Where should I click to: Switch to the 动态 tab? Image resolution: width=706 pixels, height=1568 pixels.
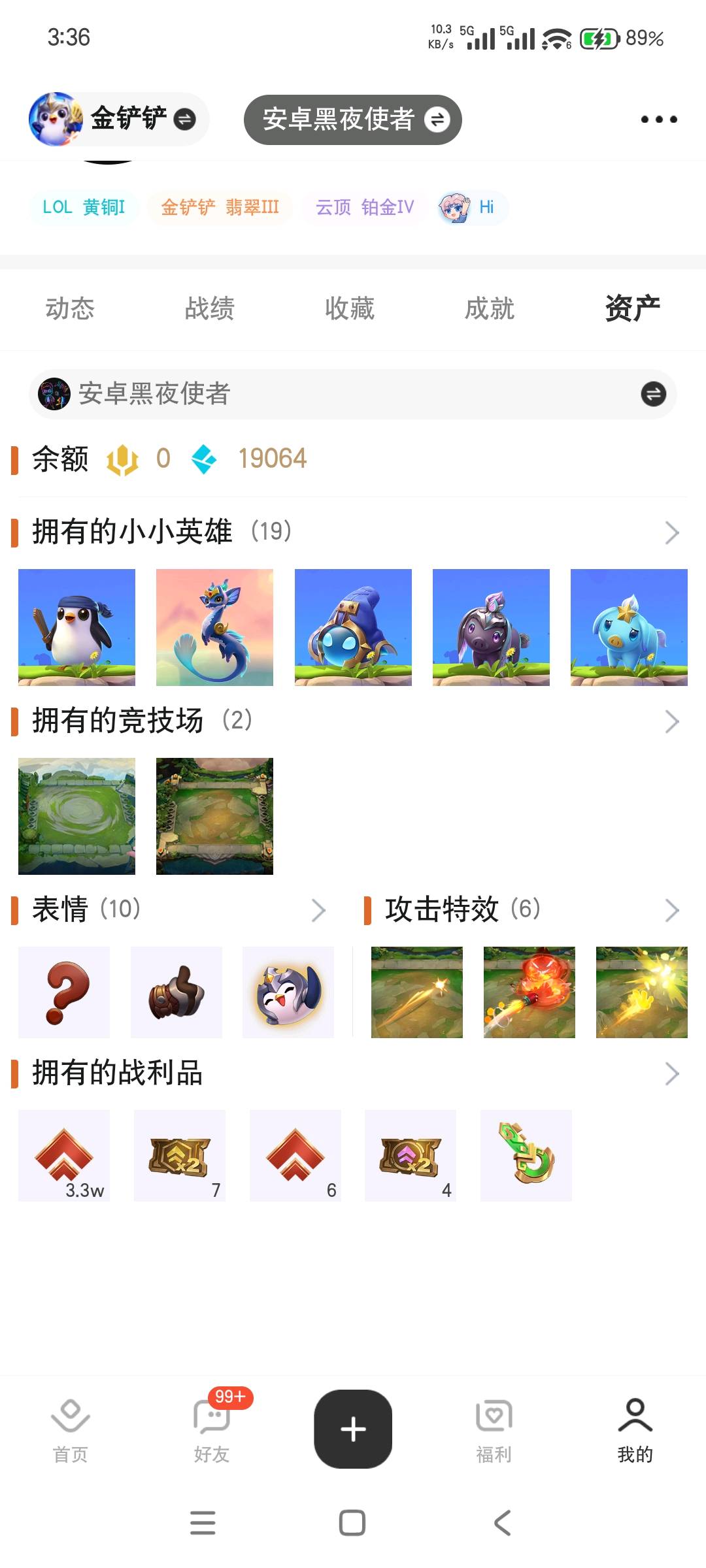pos(70,308)
